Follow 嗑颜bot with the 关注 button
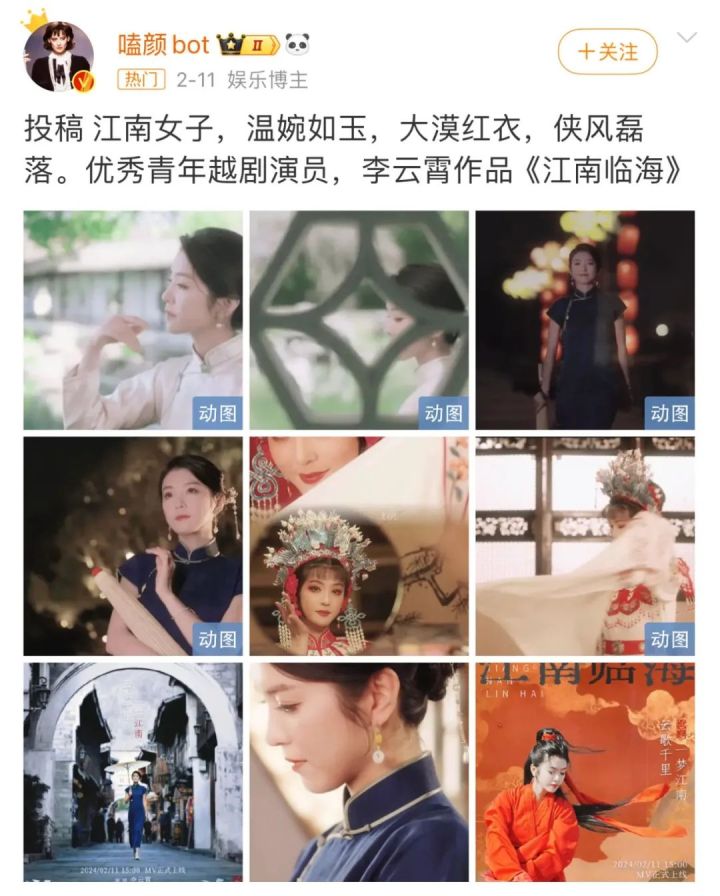Image resolution: width=720 pixels, height=896 pixels. coord(607,51)
